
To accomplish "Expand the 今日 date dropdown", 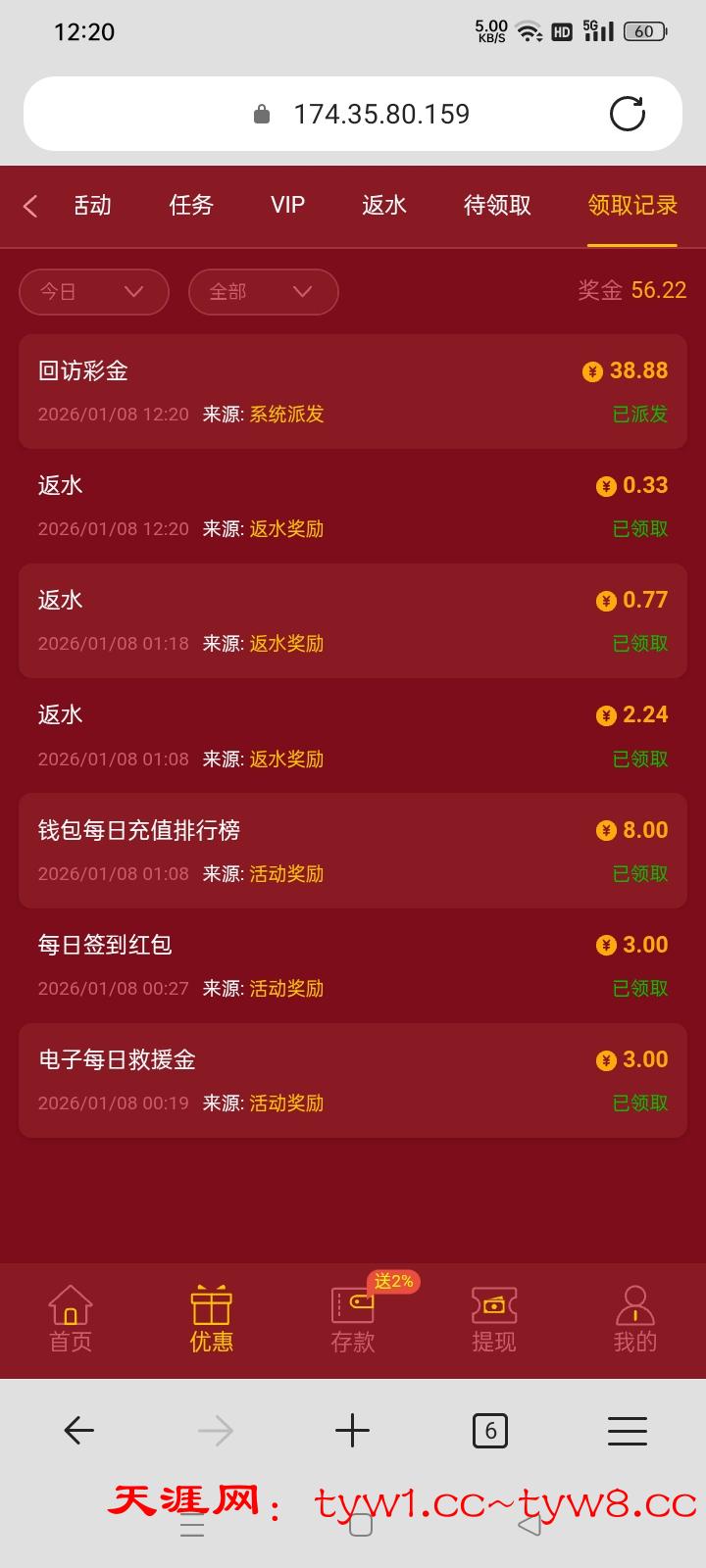I will point(93,291).
